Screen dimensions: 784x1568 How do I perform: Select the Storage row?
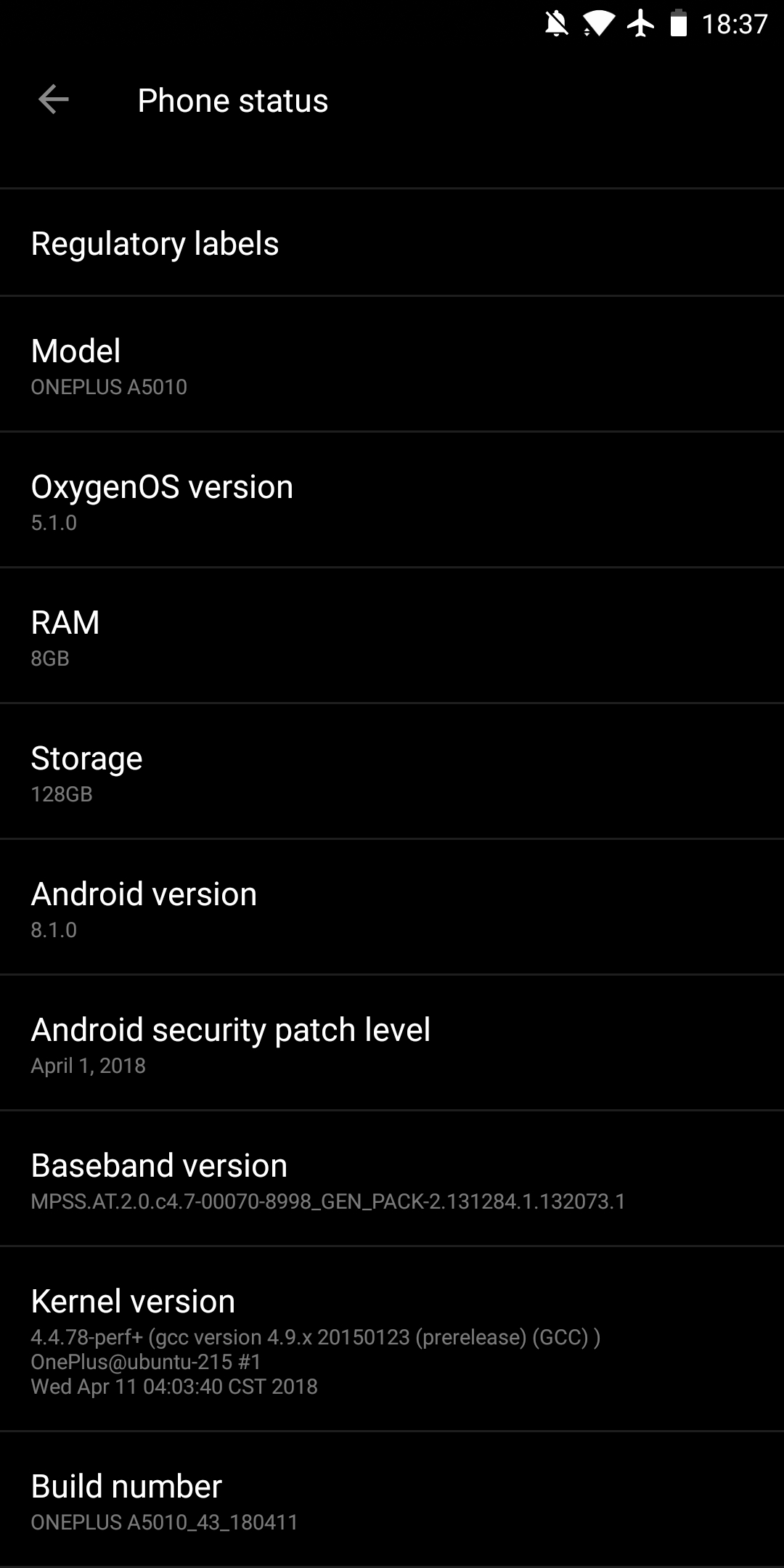pyautogui.click(x=392, y=772)
